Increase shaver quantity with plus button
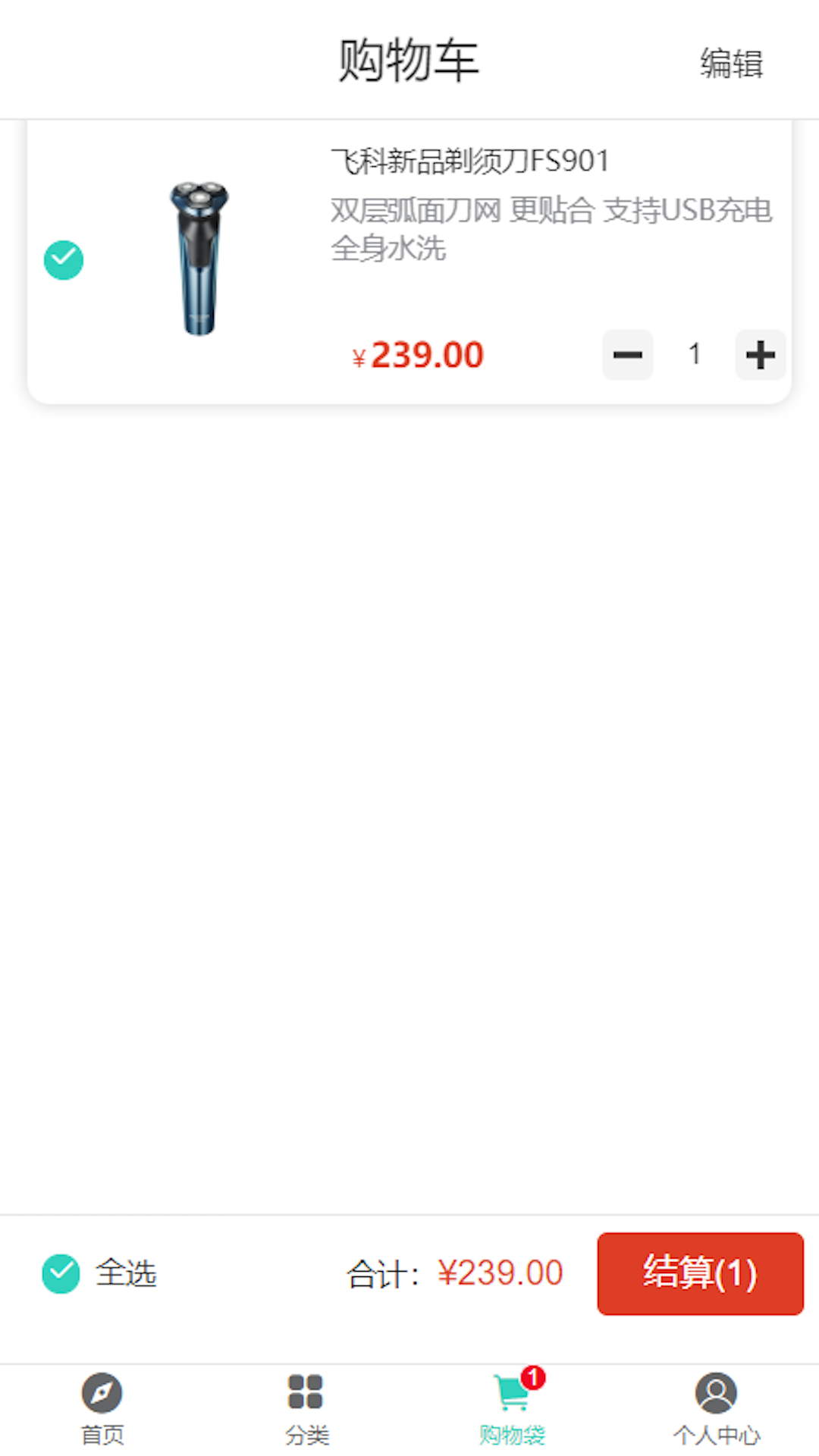This screenshot has height=1456, width=819. pos(760,355)
